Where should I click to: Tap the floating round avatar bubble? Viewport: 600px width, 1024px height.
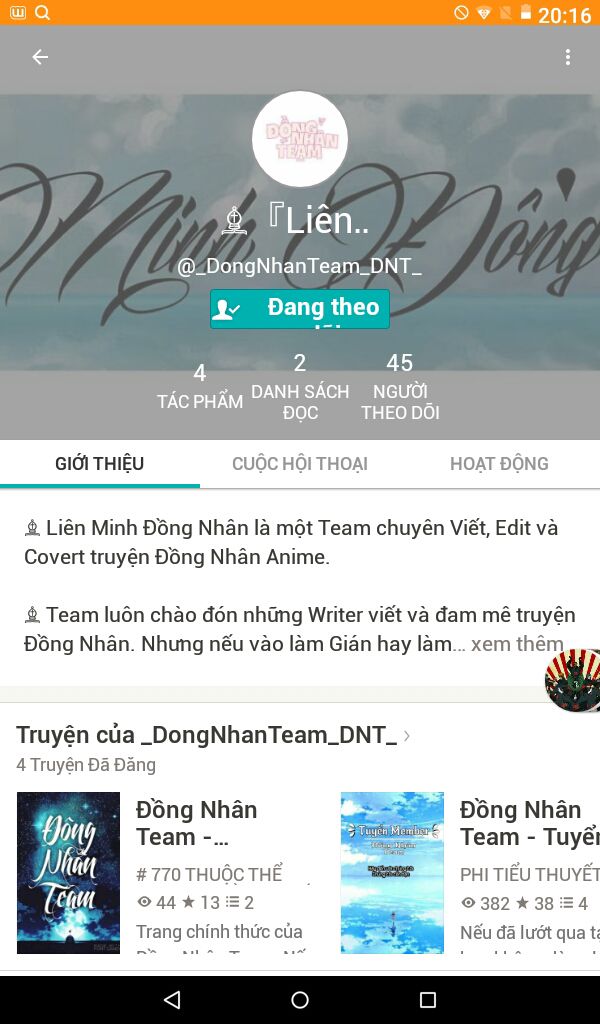[x=573, y=680]
